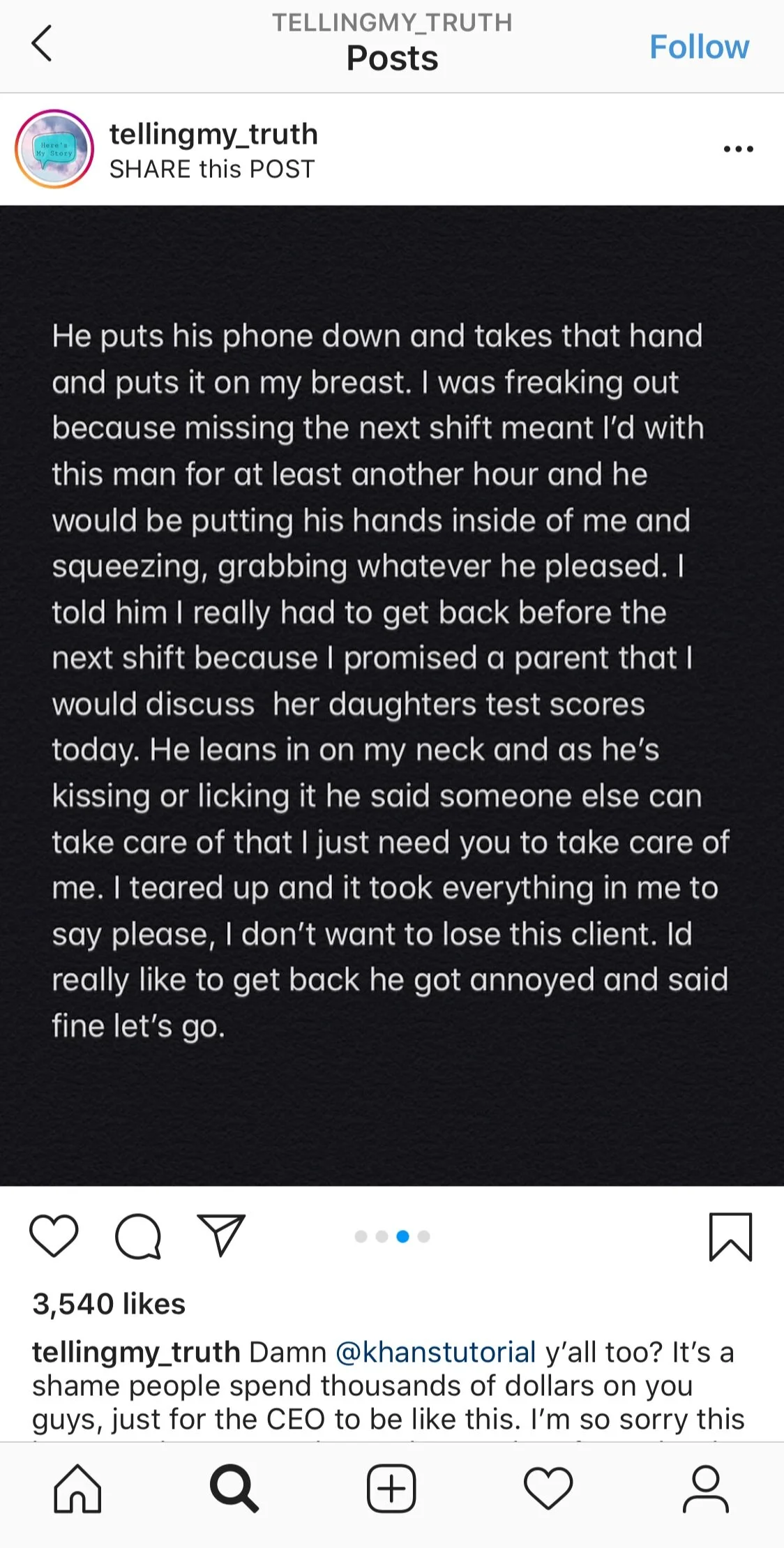This screenshot has width=784, height=1548.
Task: View the 3,540 likes list
Action: click(x=109, y=1304)
